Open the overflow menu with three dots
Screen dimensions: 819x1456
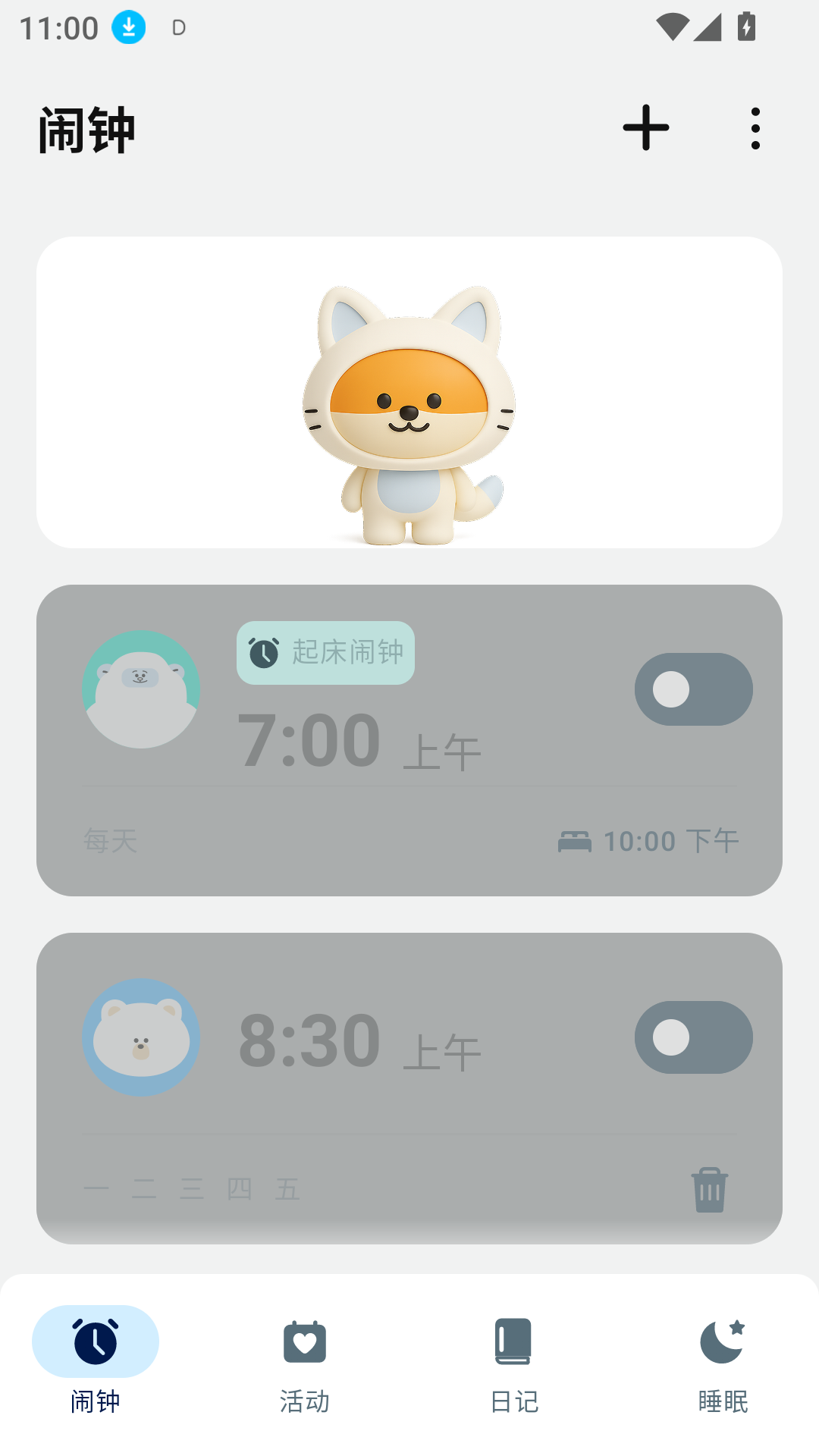755,128
